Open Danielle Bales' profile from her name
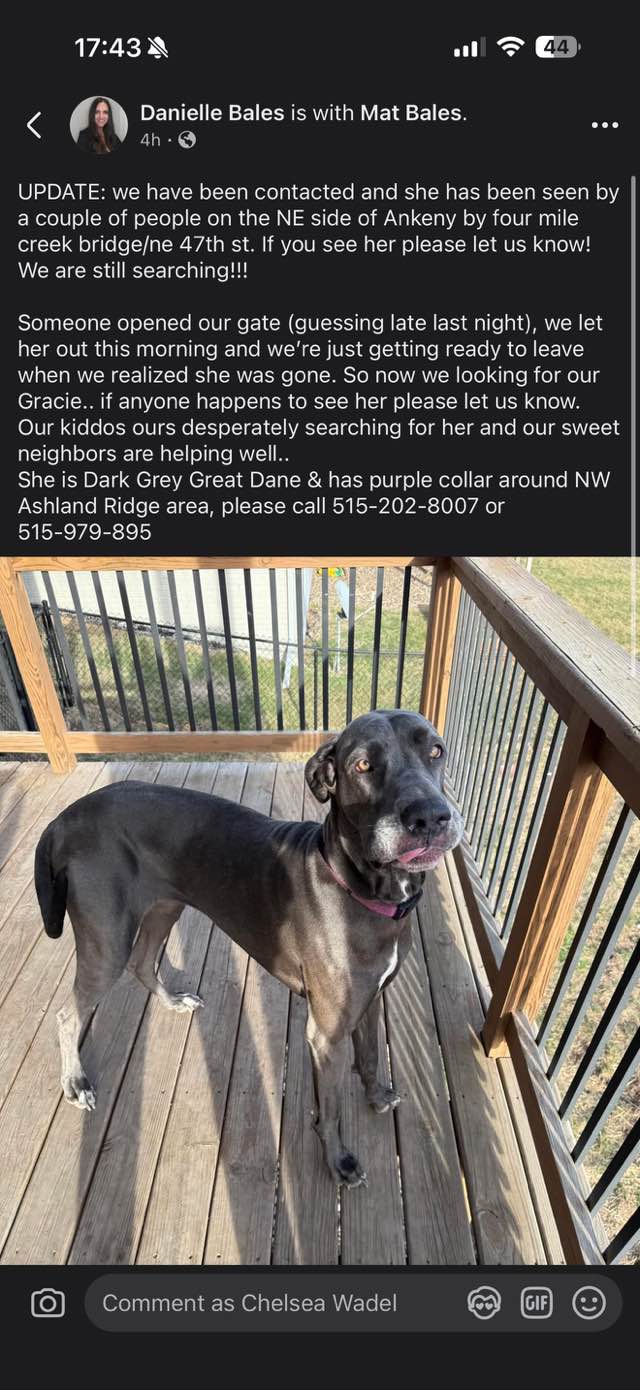 click(212, 113)
